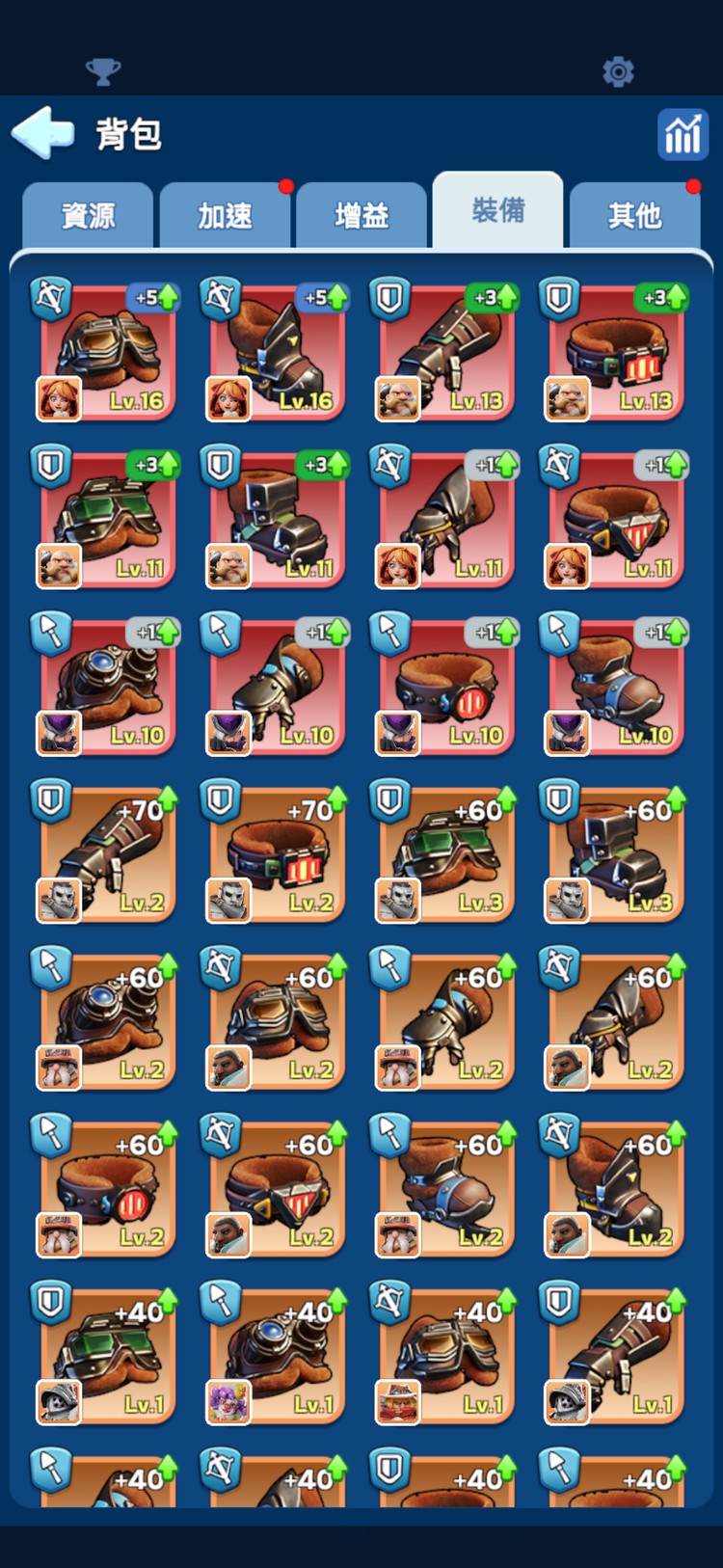Select the 裝備 tab
Image resolution: width=723 pixels, height=1568 pixels.
498,210
